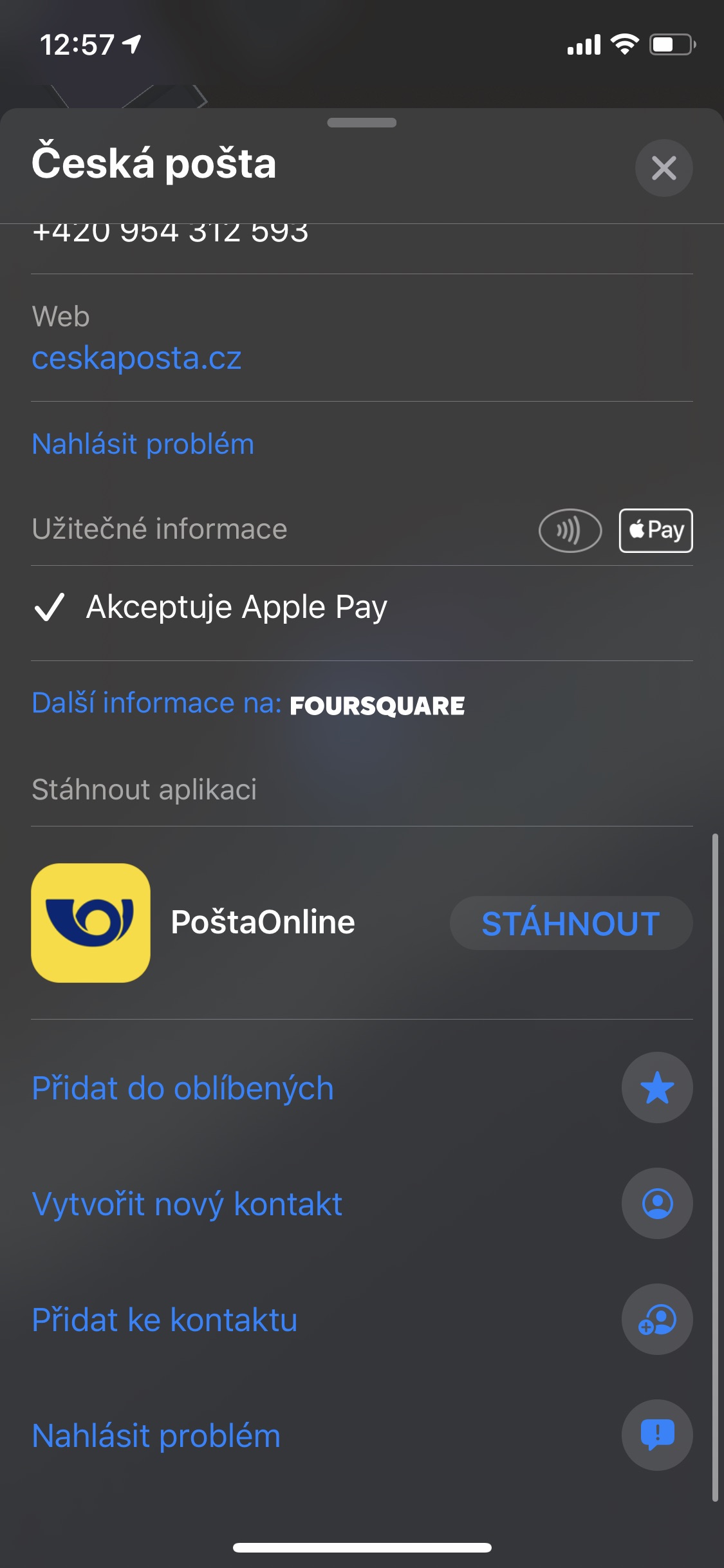Select Přidat do oblíbených
724x1568 pixels.
pyautogui.click(x=183, y=1088)
